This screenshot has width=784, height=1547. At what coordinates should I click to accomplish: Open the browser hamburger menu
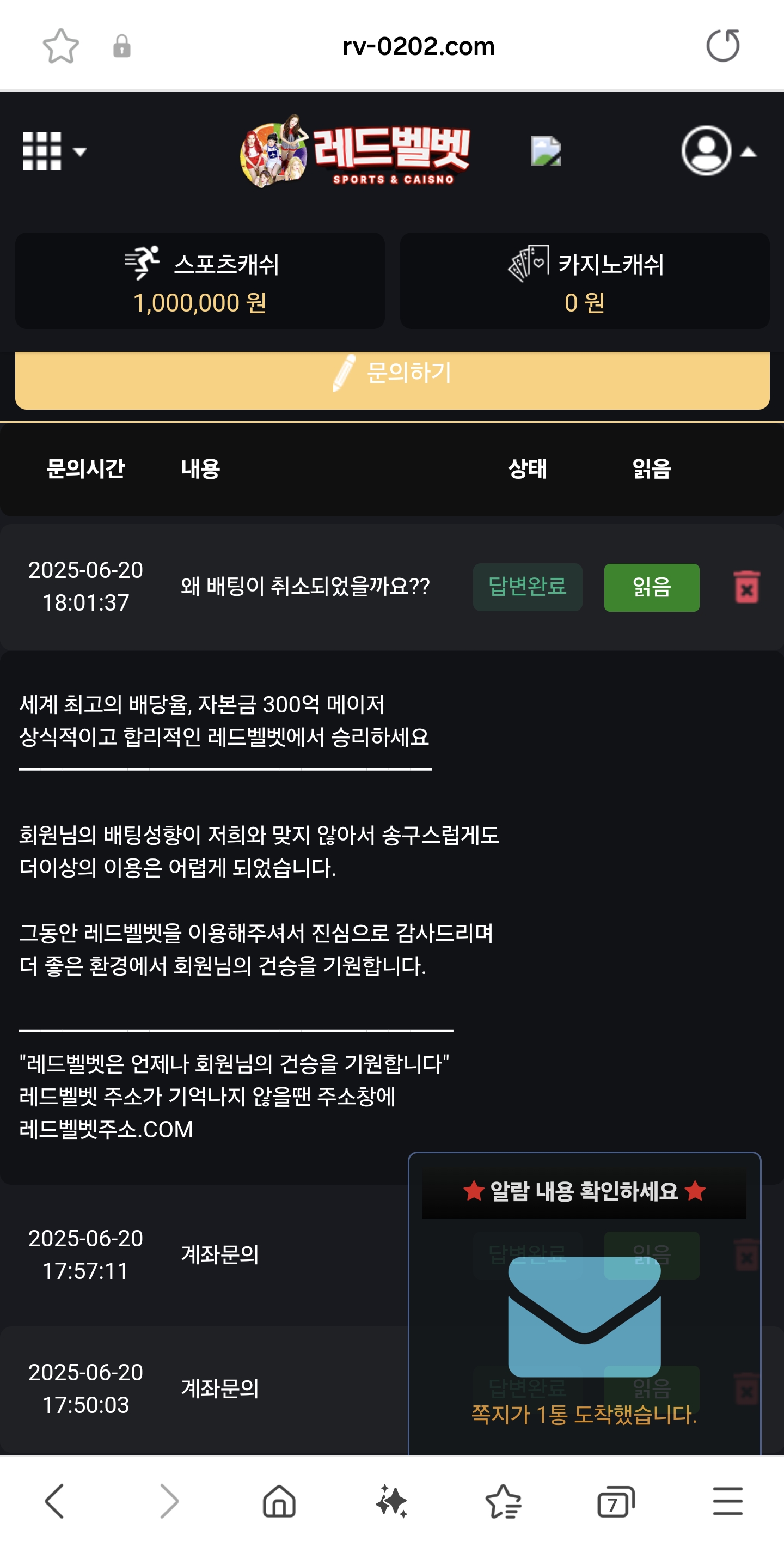pyautogui.click(x=727, y=1501)
